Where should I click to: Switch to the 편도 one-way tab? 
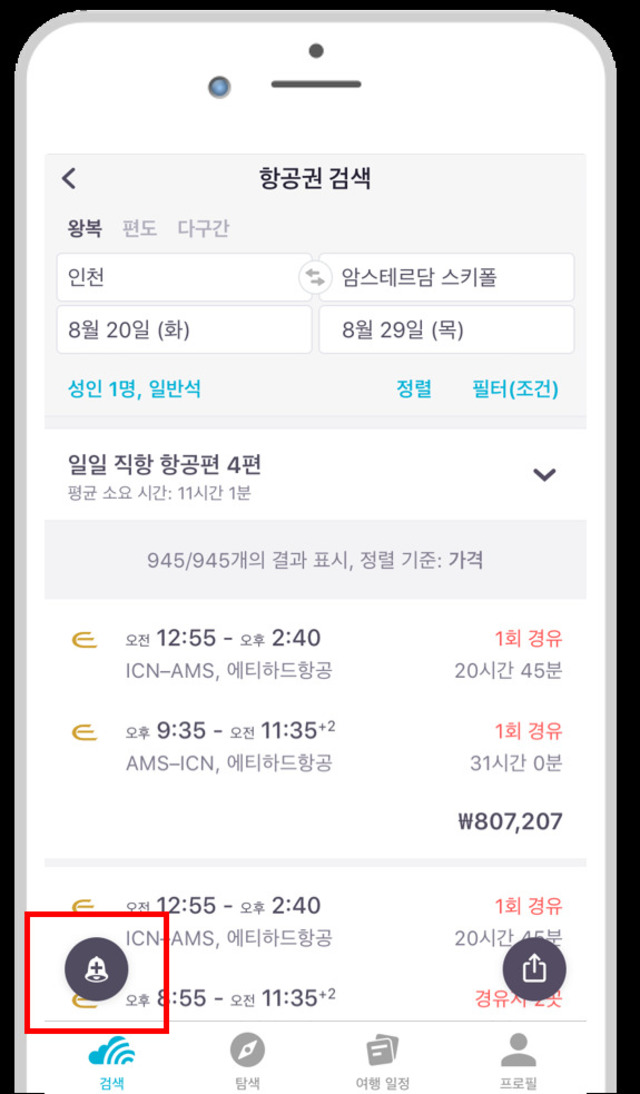coord(140,229)
